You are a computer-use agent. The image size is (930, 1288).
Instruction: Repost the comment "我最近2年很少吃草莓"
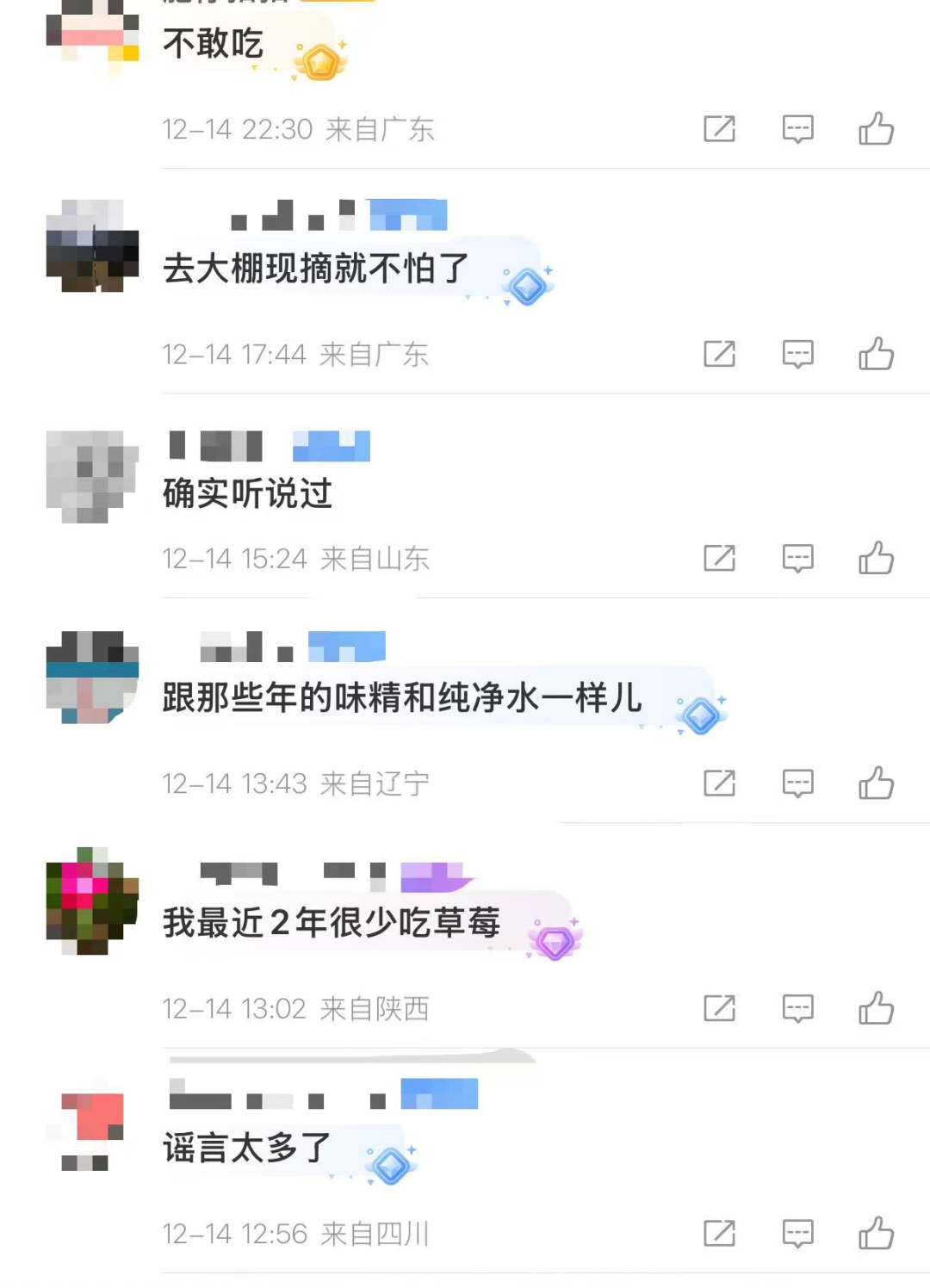point(719,1008)
